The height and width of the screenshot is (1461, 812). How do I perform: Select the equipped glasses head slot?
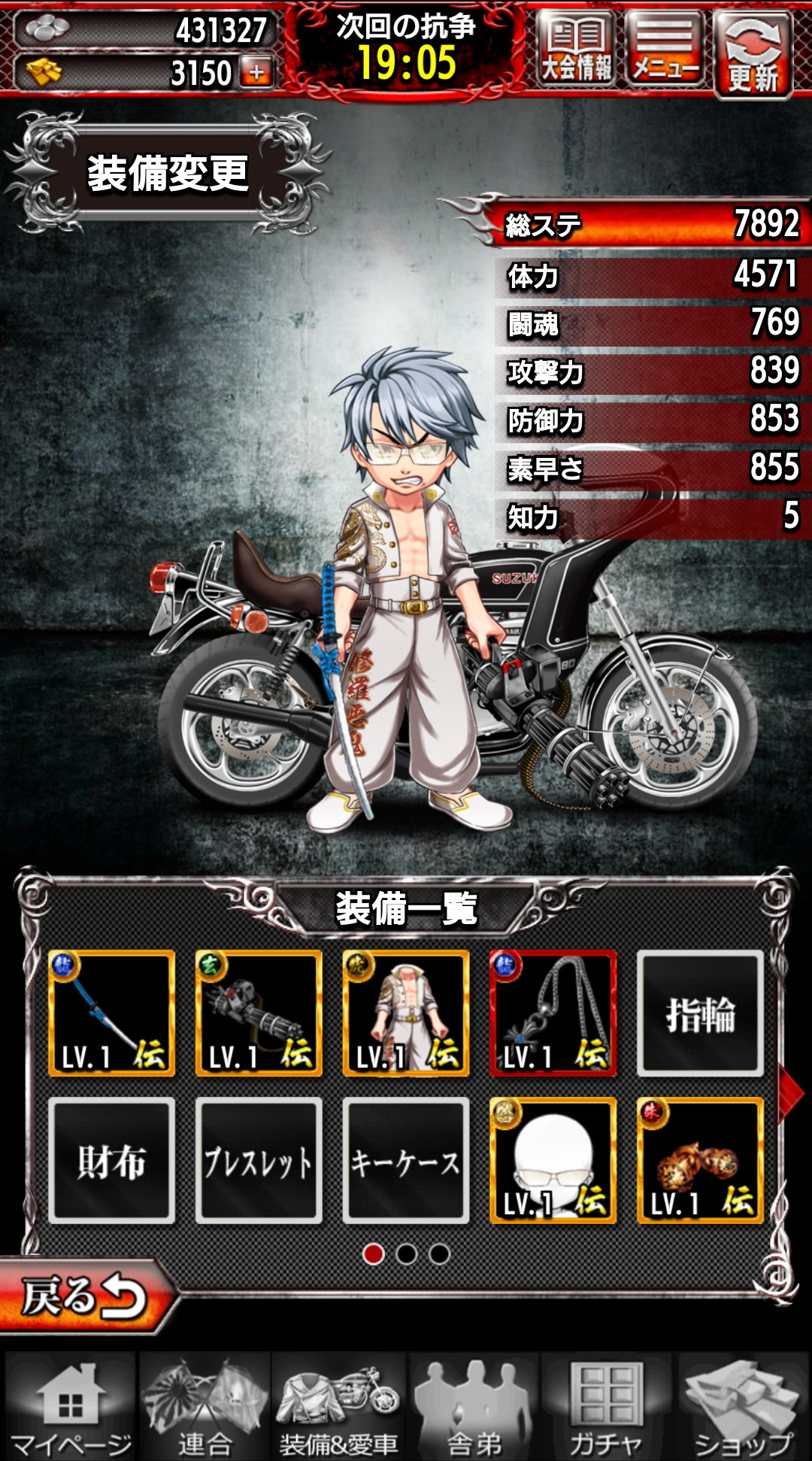pyautogui.click(x=553, y=1159)
